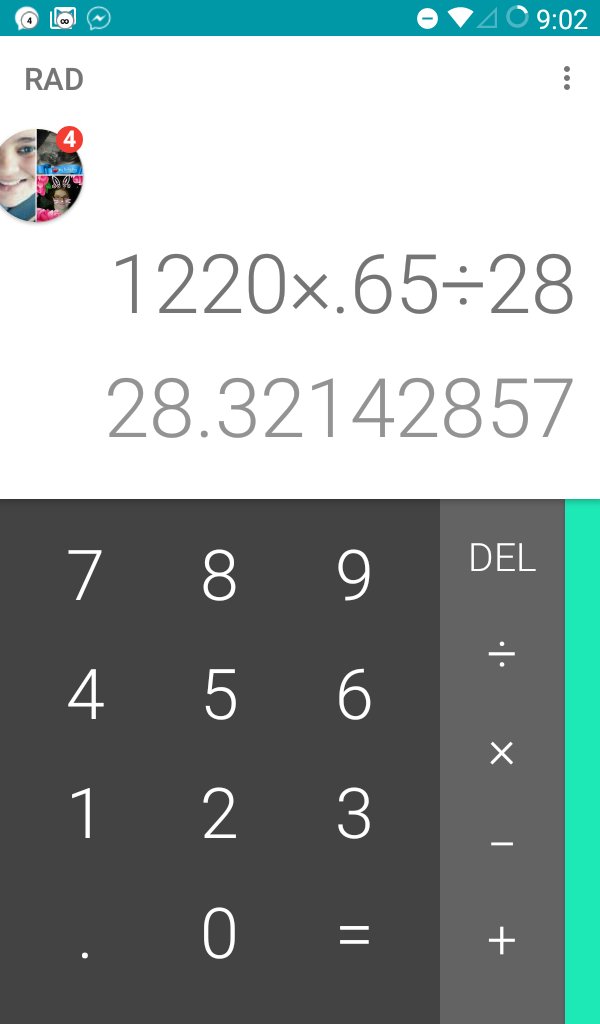Type digit 9 on keypad
The image size is (600, 1024).
(x=354, y=575)
